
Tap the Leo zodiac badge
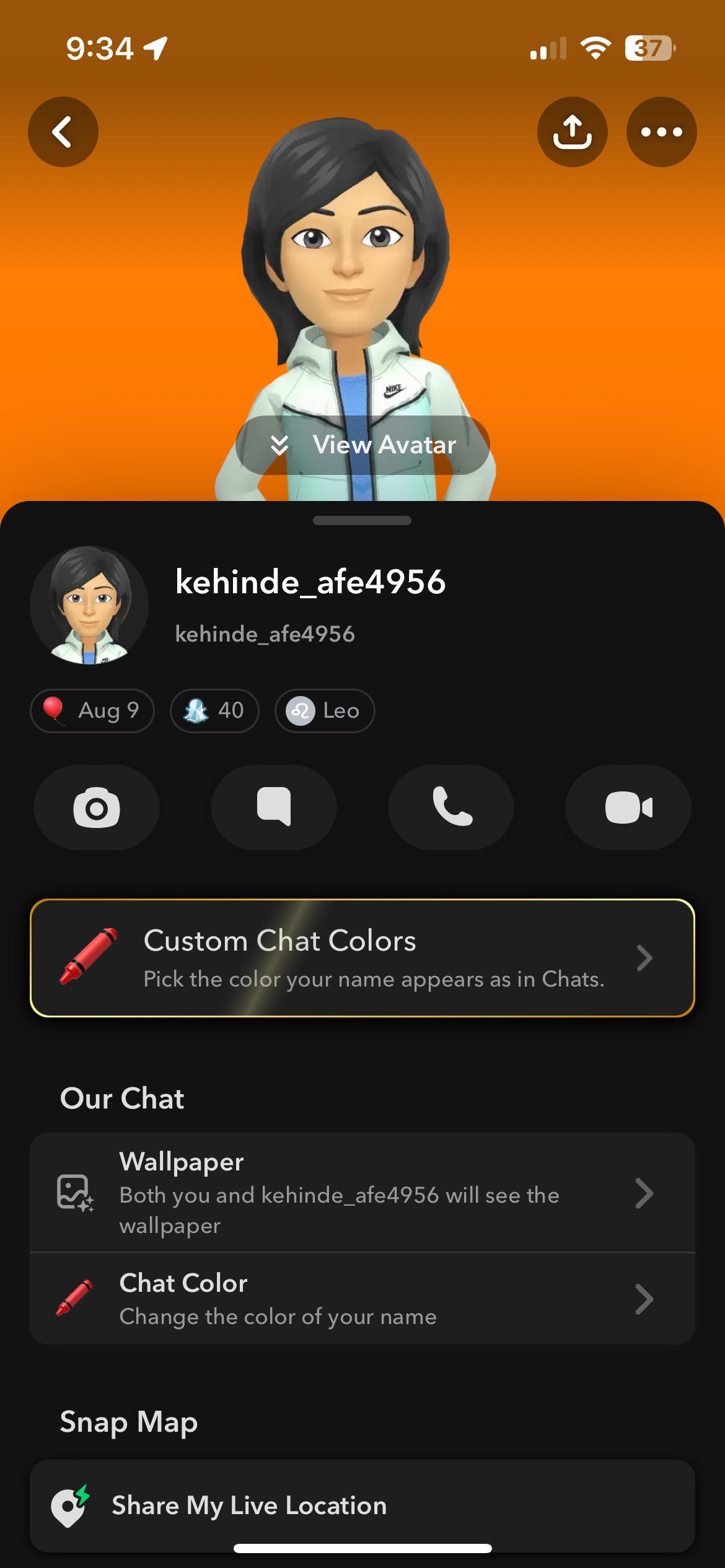[x=324, y=710]
